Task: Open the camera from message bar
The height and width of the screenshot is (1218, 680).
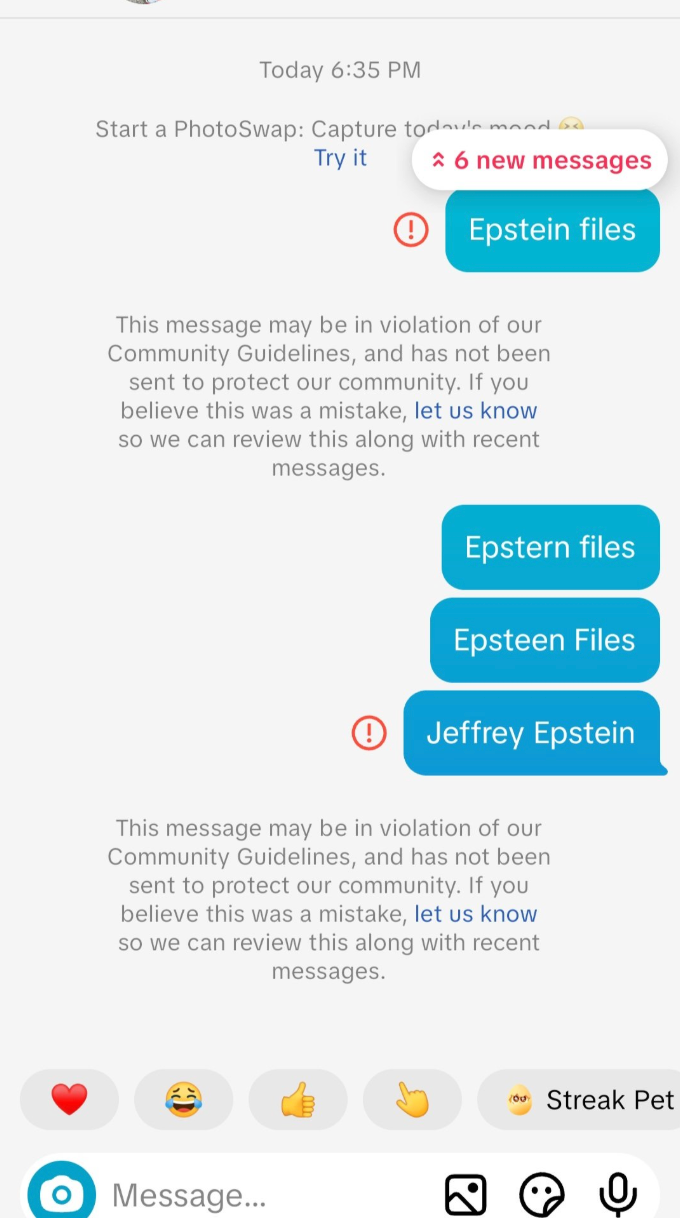Action: [61, 1194]
